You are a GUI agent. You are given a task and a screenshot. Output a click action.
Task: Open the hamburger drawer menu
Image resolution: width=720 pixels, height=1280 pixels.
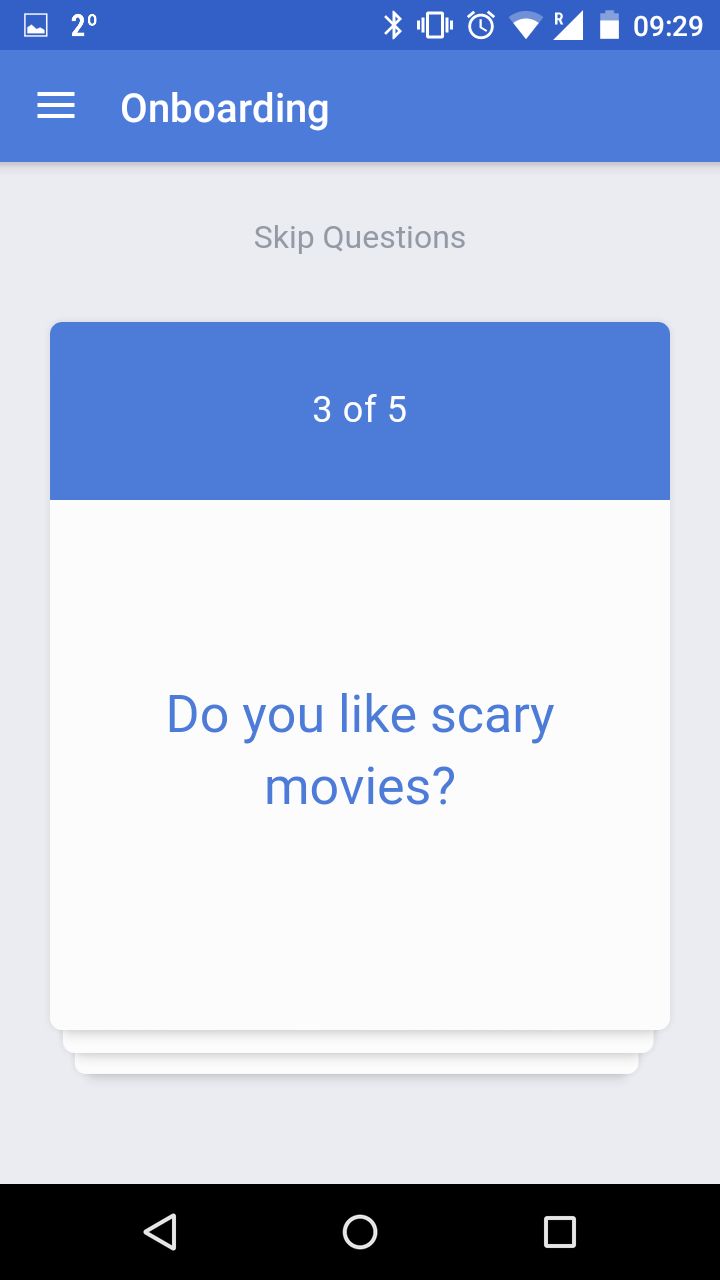pyautogui.click(x=56, y=107)
